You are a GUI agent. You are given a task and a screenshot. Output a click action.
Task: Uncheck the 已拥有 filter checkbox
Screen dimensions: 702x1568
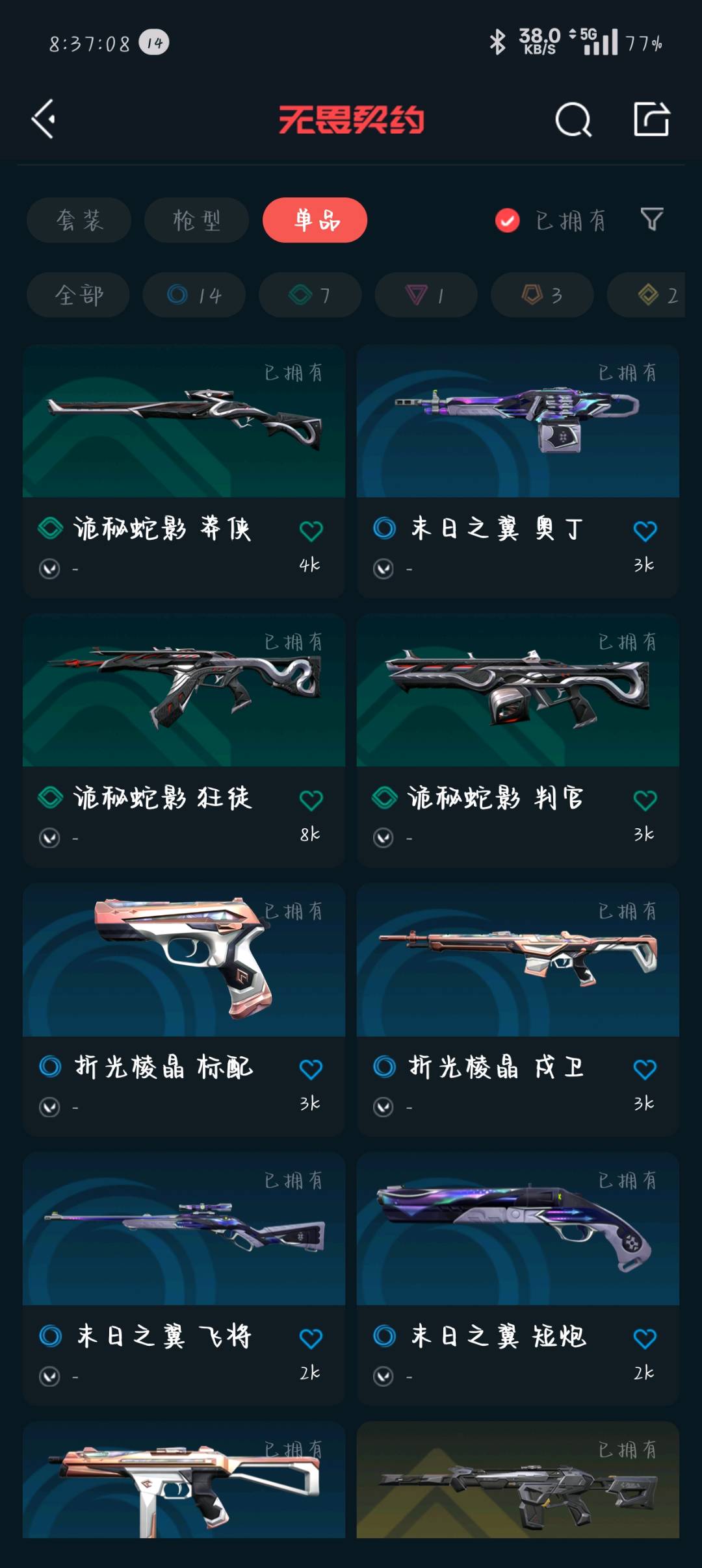pyautogui.click(x=508, y=221)
